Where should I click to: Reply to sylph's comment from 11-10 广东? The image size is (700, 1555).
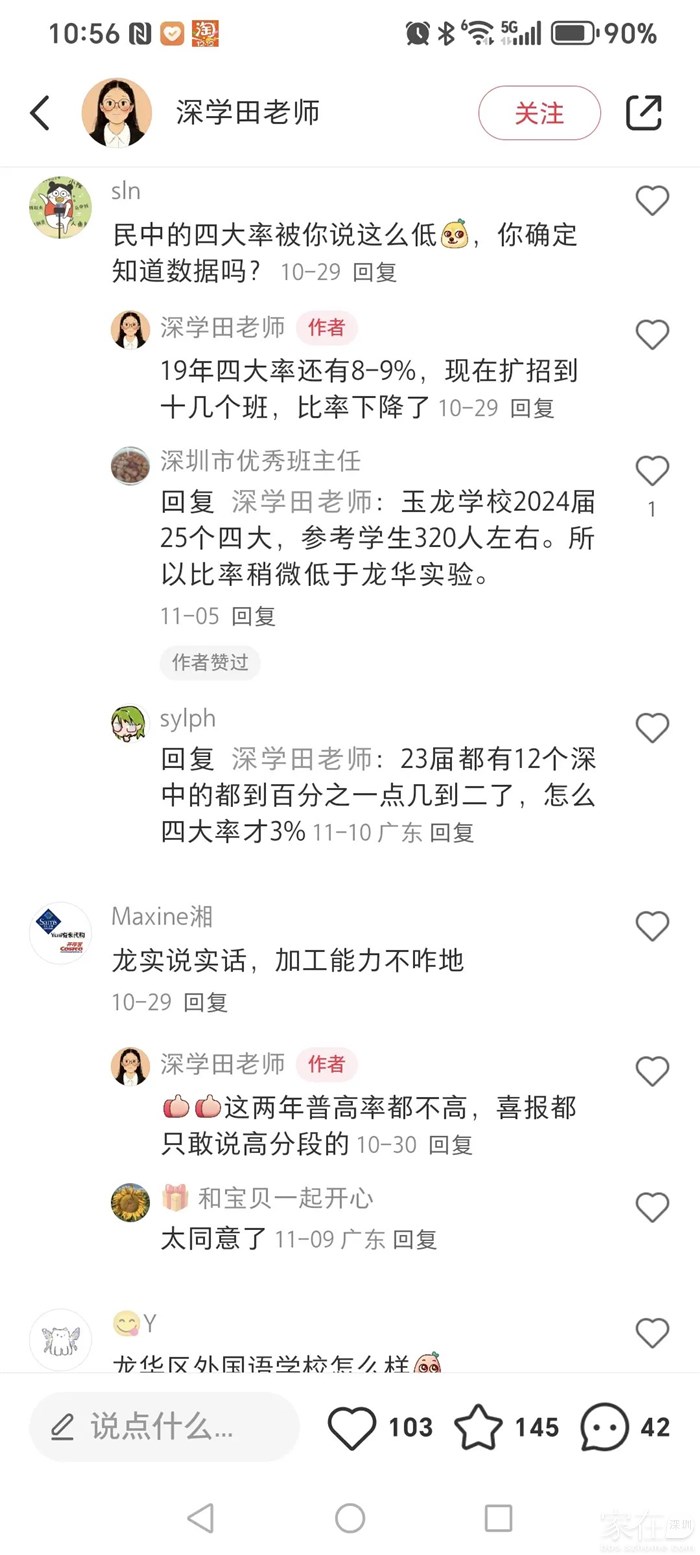pos(452,832)
